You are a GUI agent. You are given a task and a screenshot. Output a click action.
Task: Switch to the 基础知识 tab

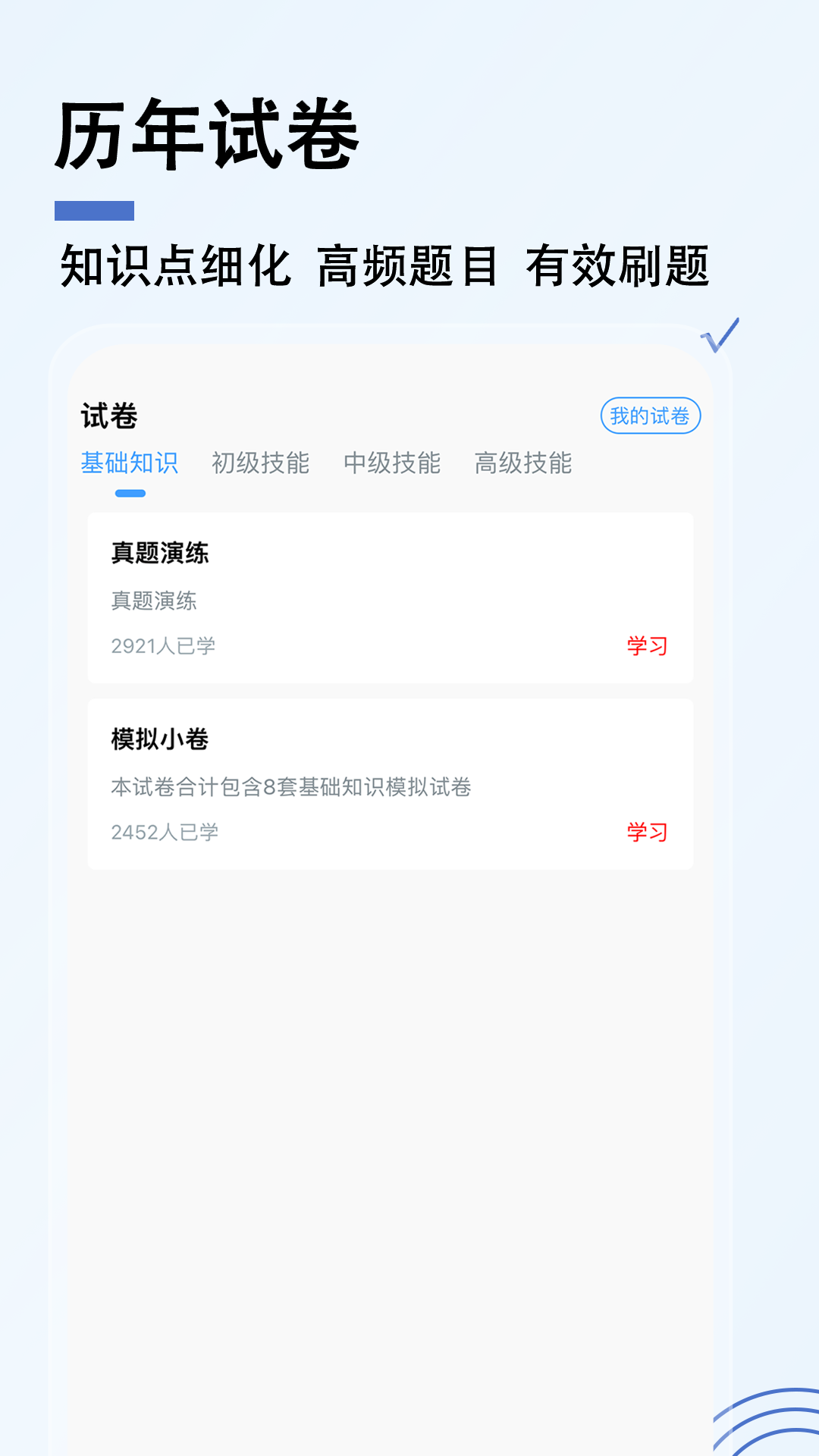pos(131,463)
